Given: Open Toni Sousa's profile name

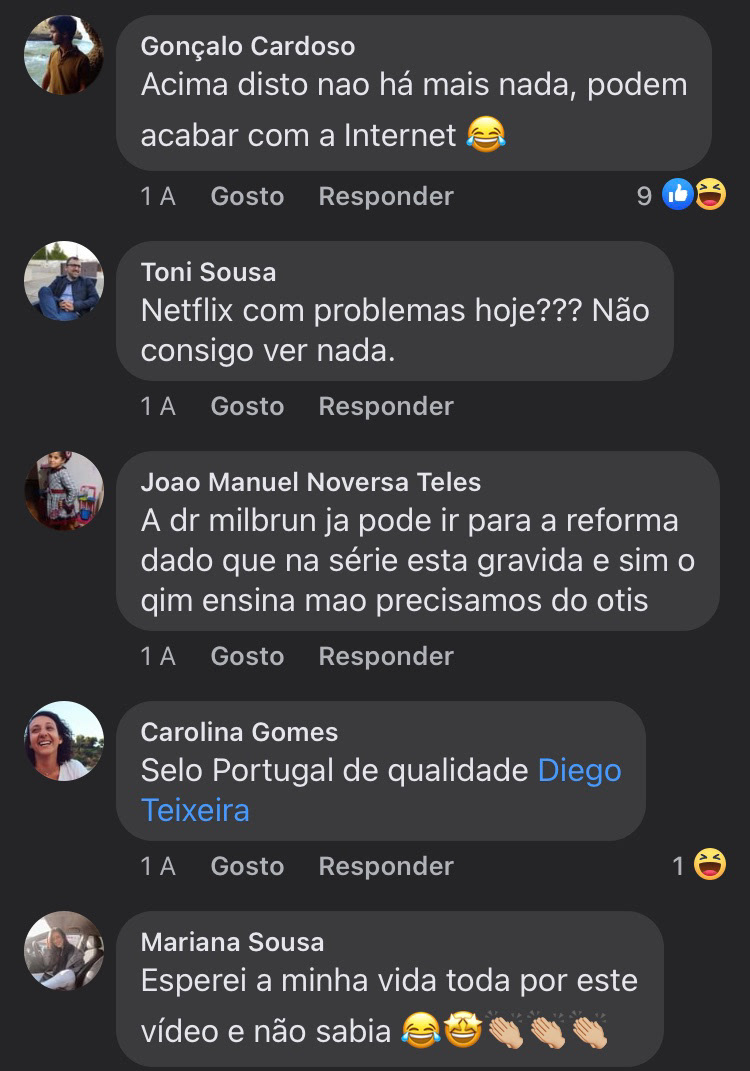Looking at the screenshot, I should click(x=208, y=272).
